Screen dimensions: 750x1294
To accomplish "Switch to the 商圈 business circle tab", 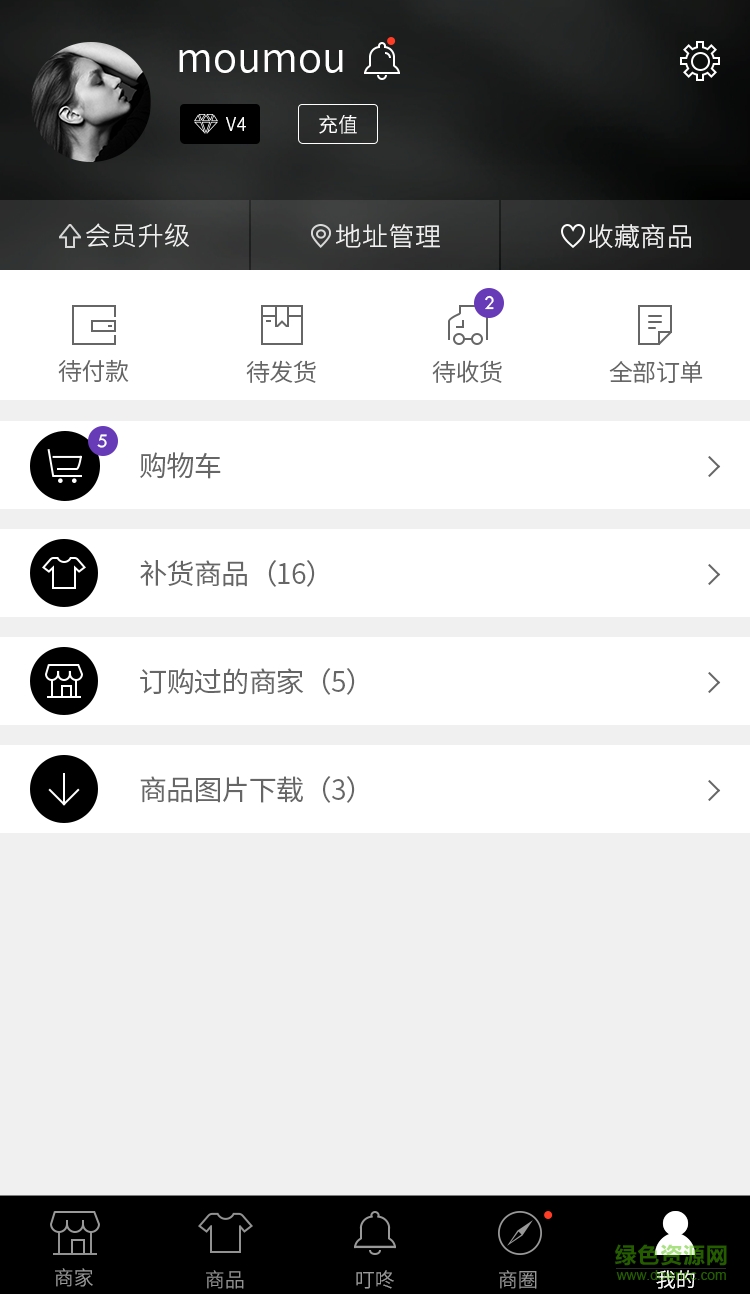I will click(518, 1245).
